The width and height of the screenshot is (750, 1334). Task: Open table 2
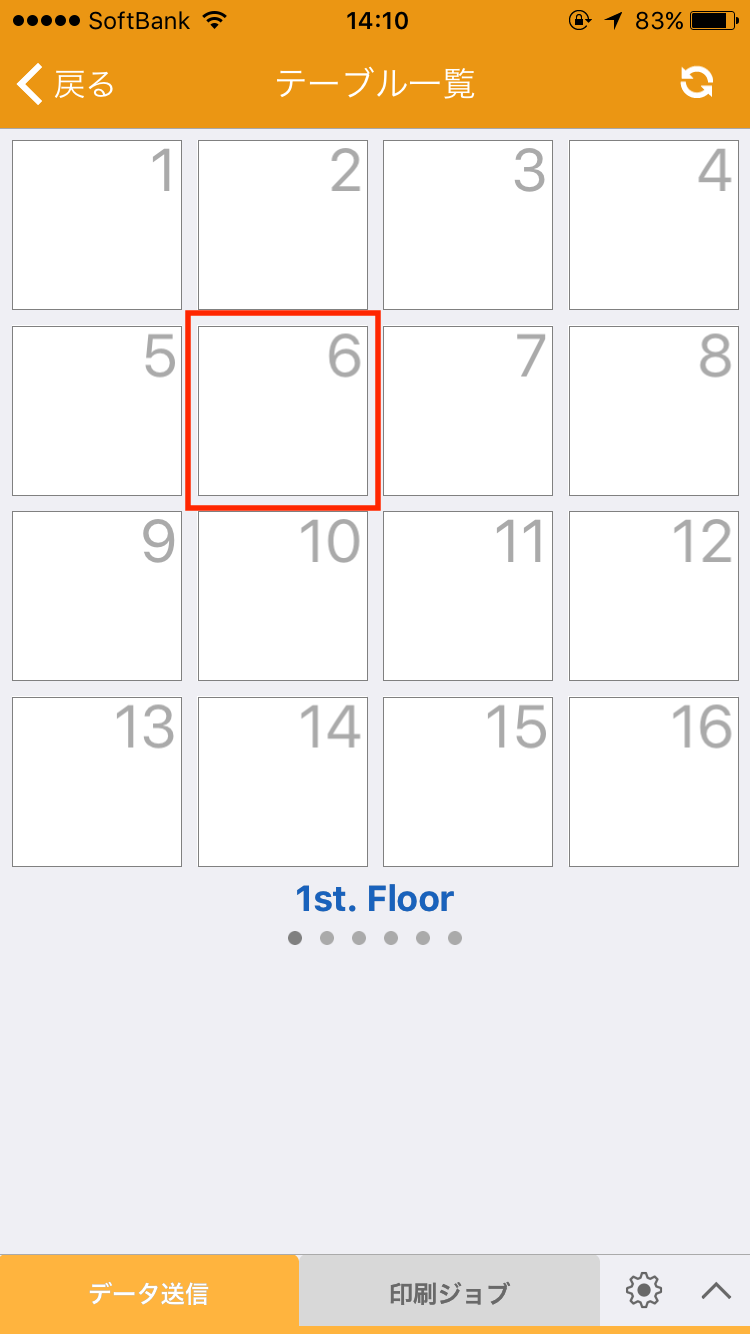(x=283, y=225)
